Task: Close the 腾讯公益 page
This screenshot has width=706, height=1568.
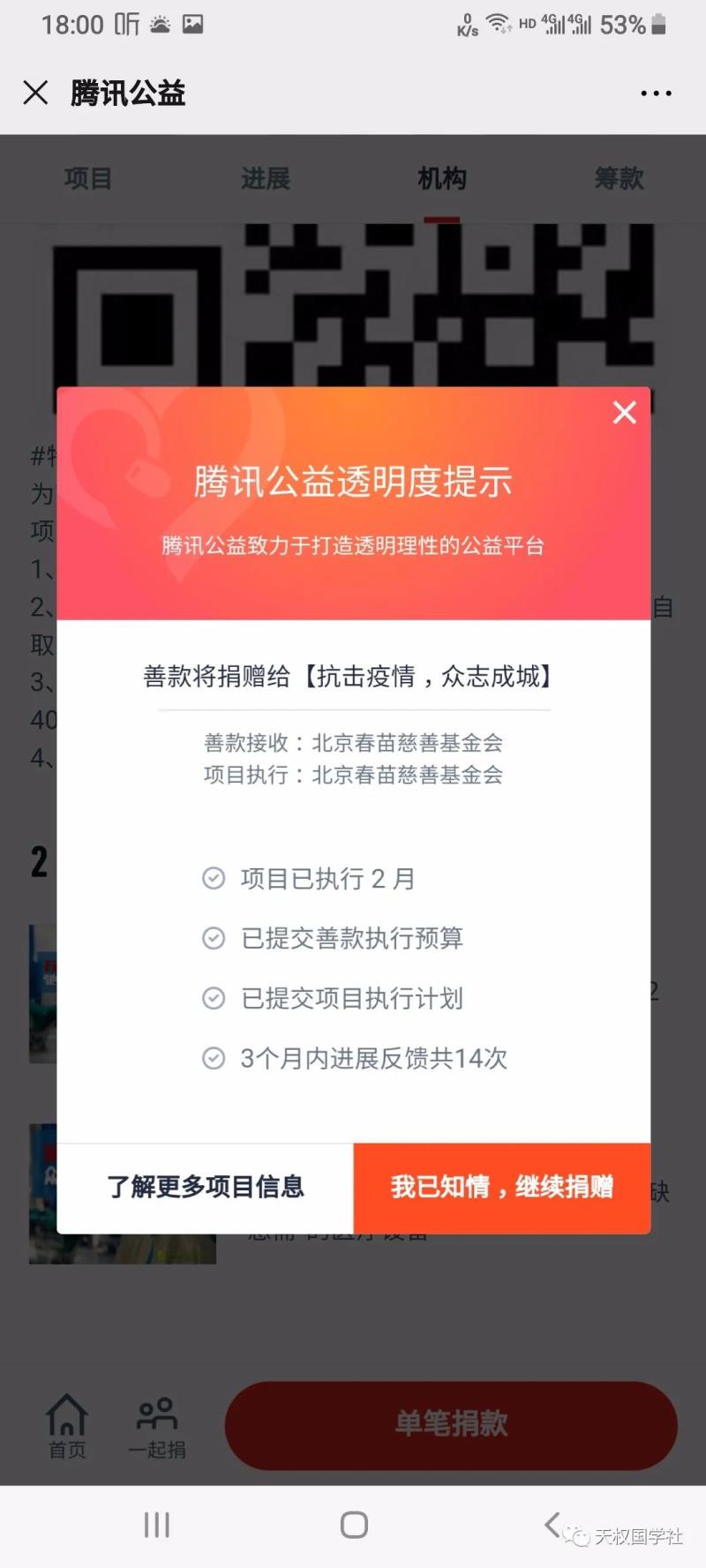Action: pos(35,93)
